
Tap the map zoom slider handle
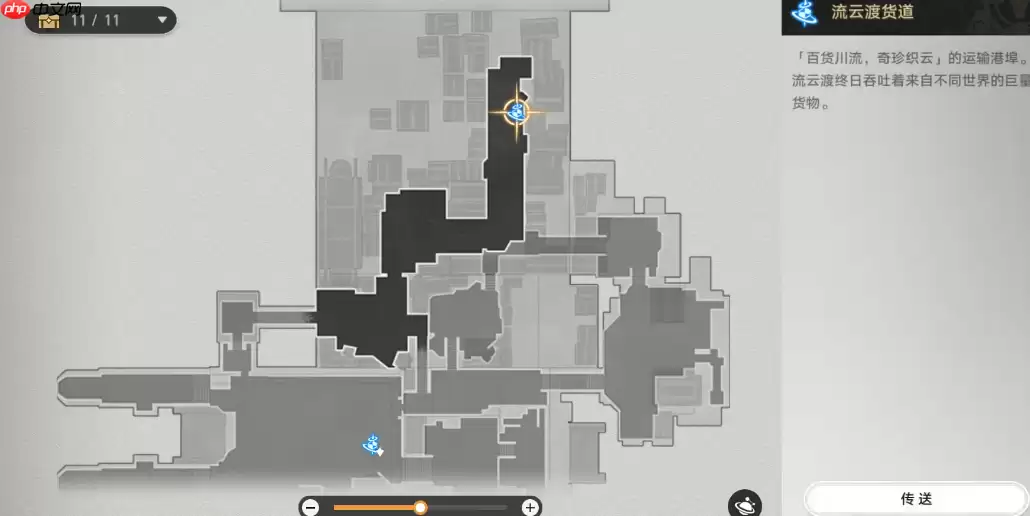(x=420, y=507)
